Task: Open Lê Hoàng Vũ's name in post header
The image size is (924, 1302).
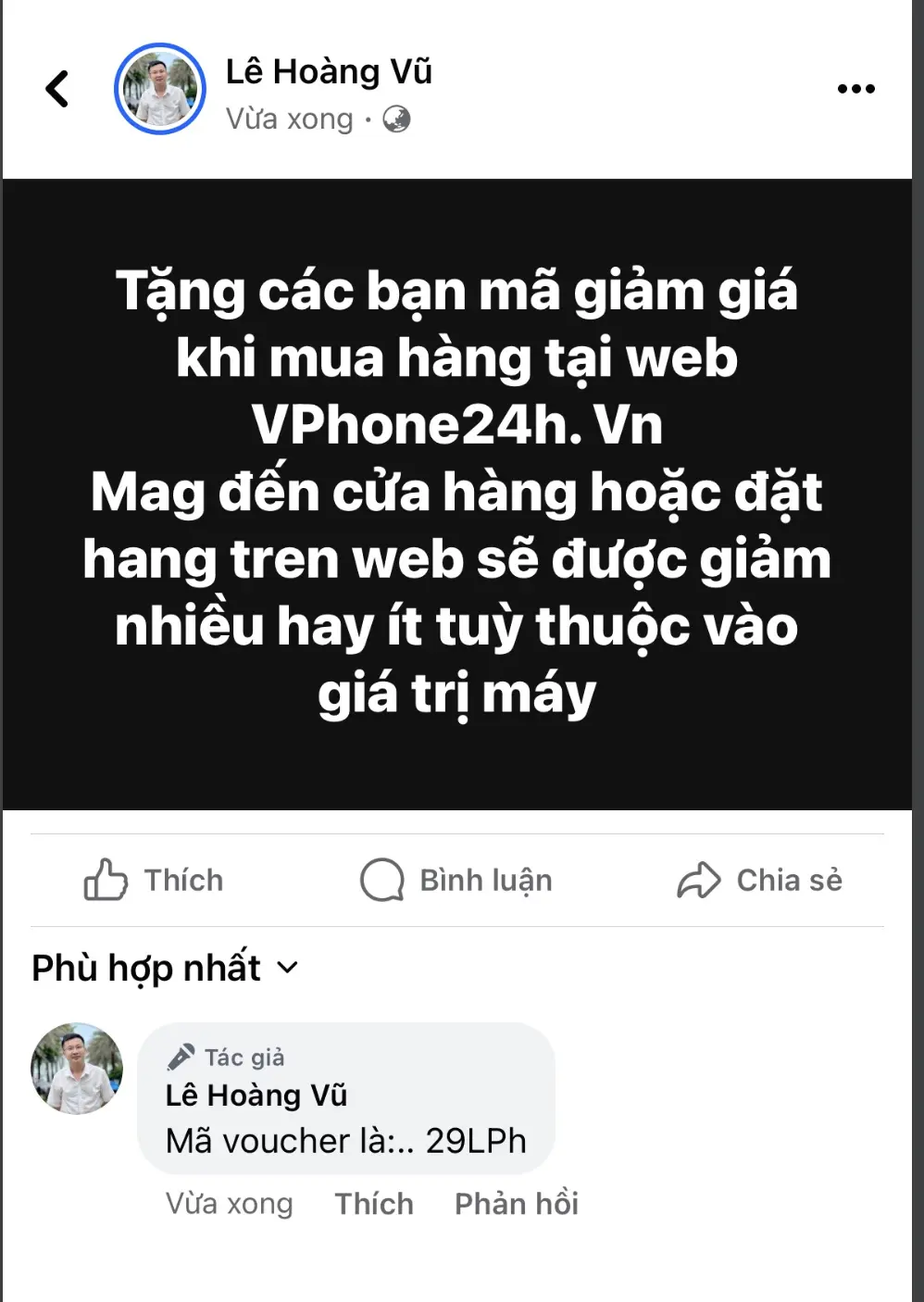Action: [329, 72]
